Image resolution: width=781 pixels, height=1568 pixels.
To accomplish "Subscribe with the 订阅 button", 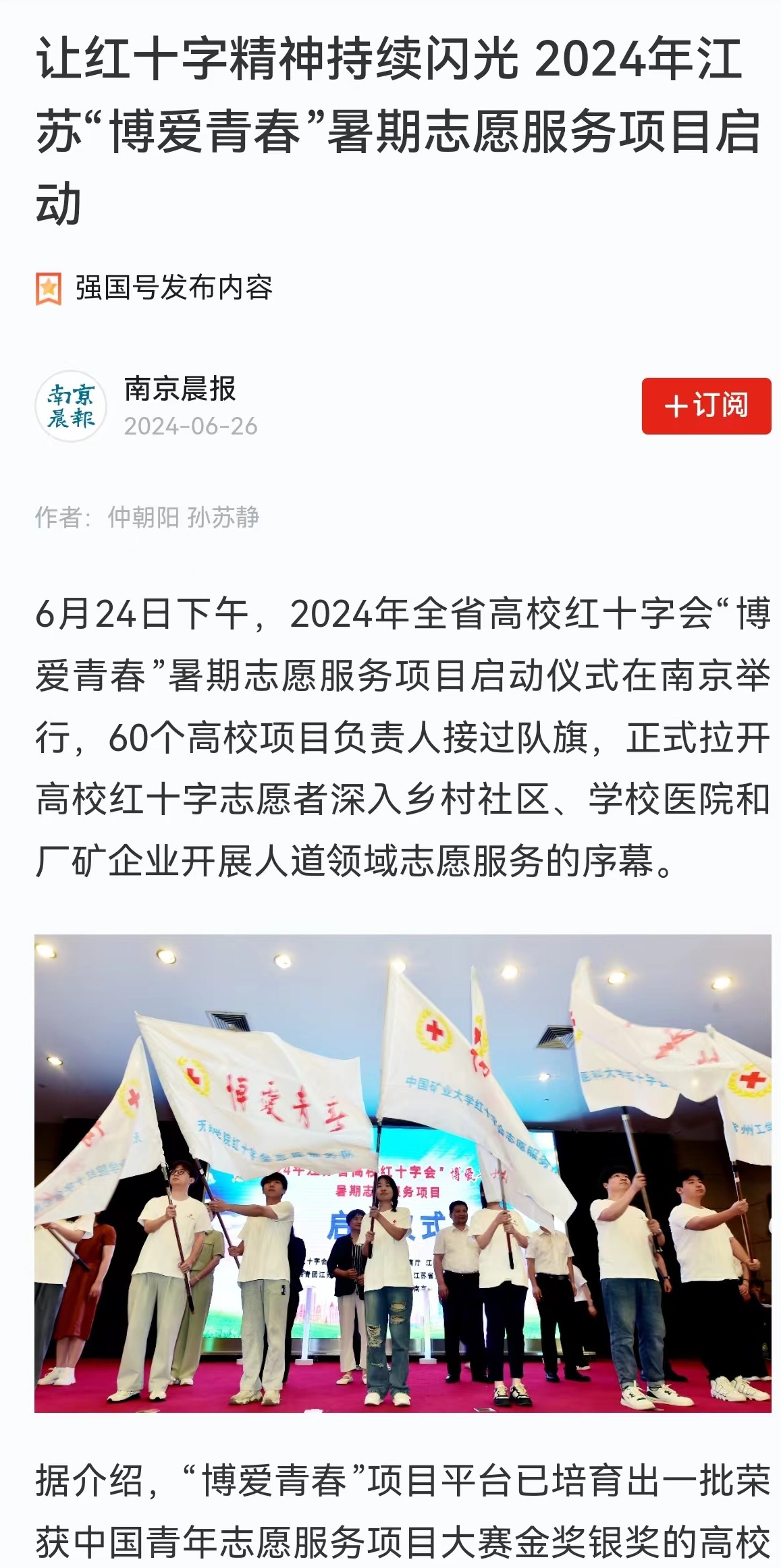I will pos(705,406).
